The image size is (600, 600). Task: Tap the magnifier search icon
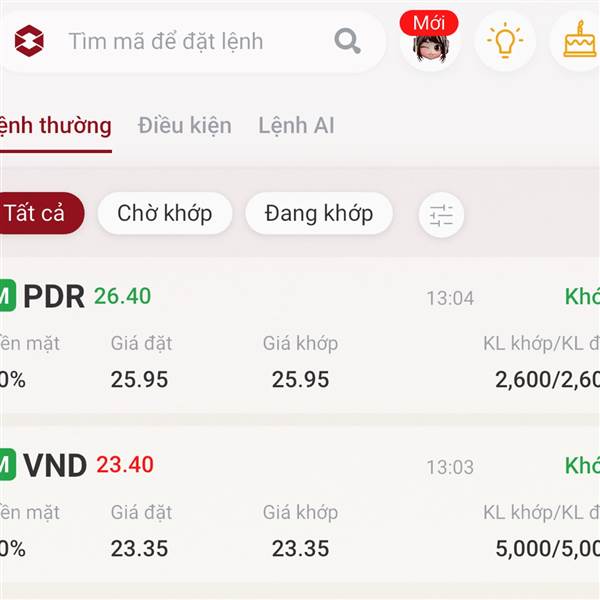click(347, 41)
